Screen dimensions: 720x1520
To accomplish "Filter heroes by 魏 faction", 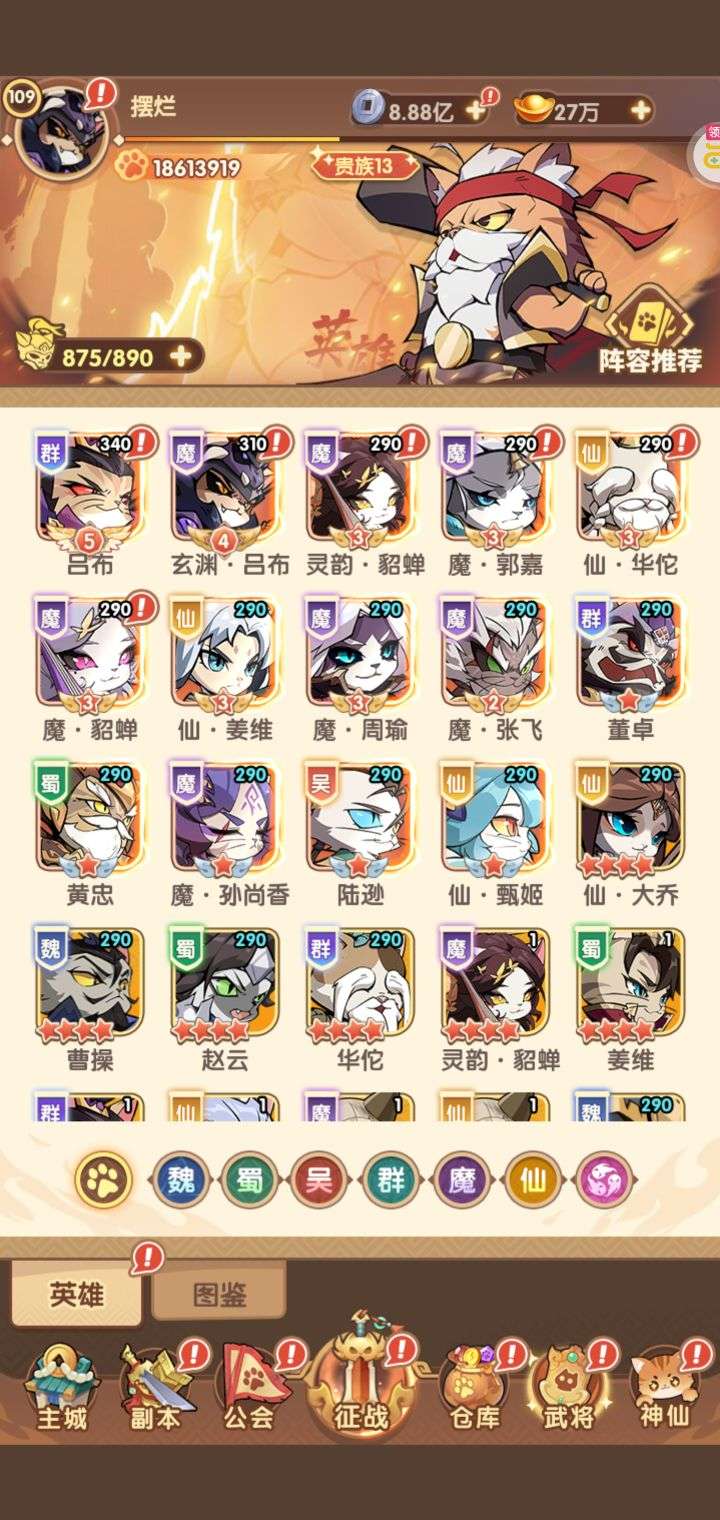I will tap(181, 1180).
